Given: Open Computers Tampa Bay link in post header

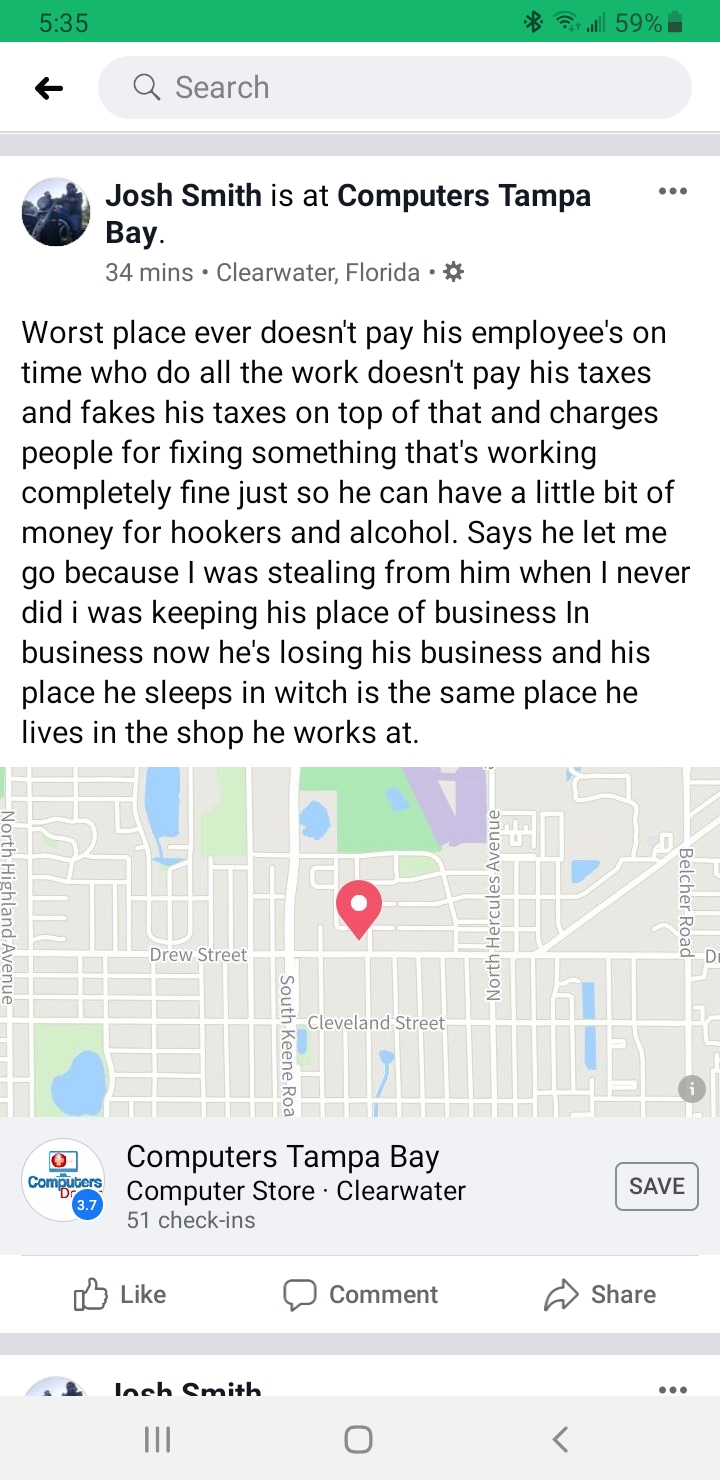Looking at the screenshot, I should point(463,196).
